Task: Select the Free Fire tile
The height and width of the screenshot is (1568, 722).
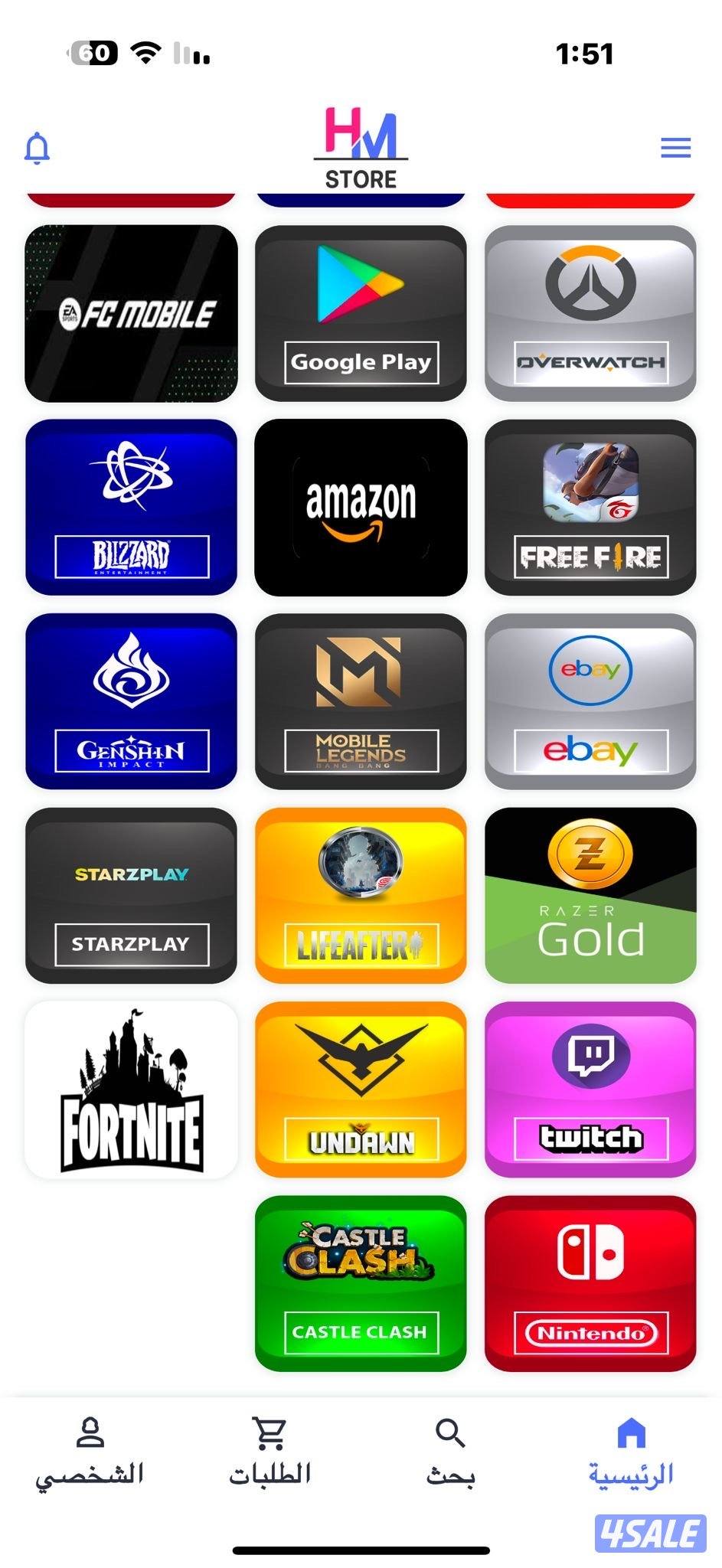Action: (x=590, y=507)
